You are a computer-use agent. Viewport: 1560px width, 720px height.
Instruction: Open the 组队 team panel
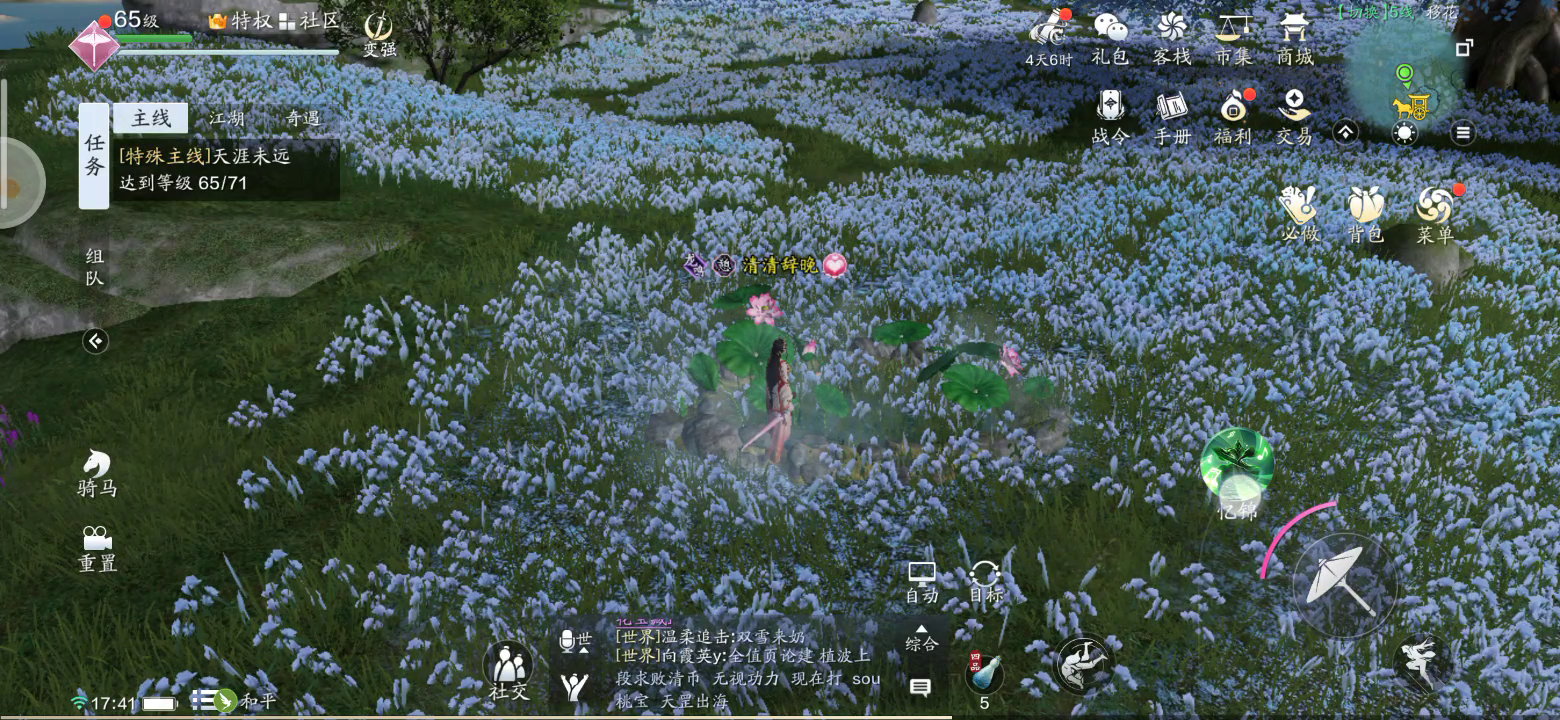tap(94, 267)
